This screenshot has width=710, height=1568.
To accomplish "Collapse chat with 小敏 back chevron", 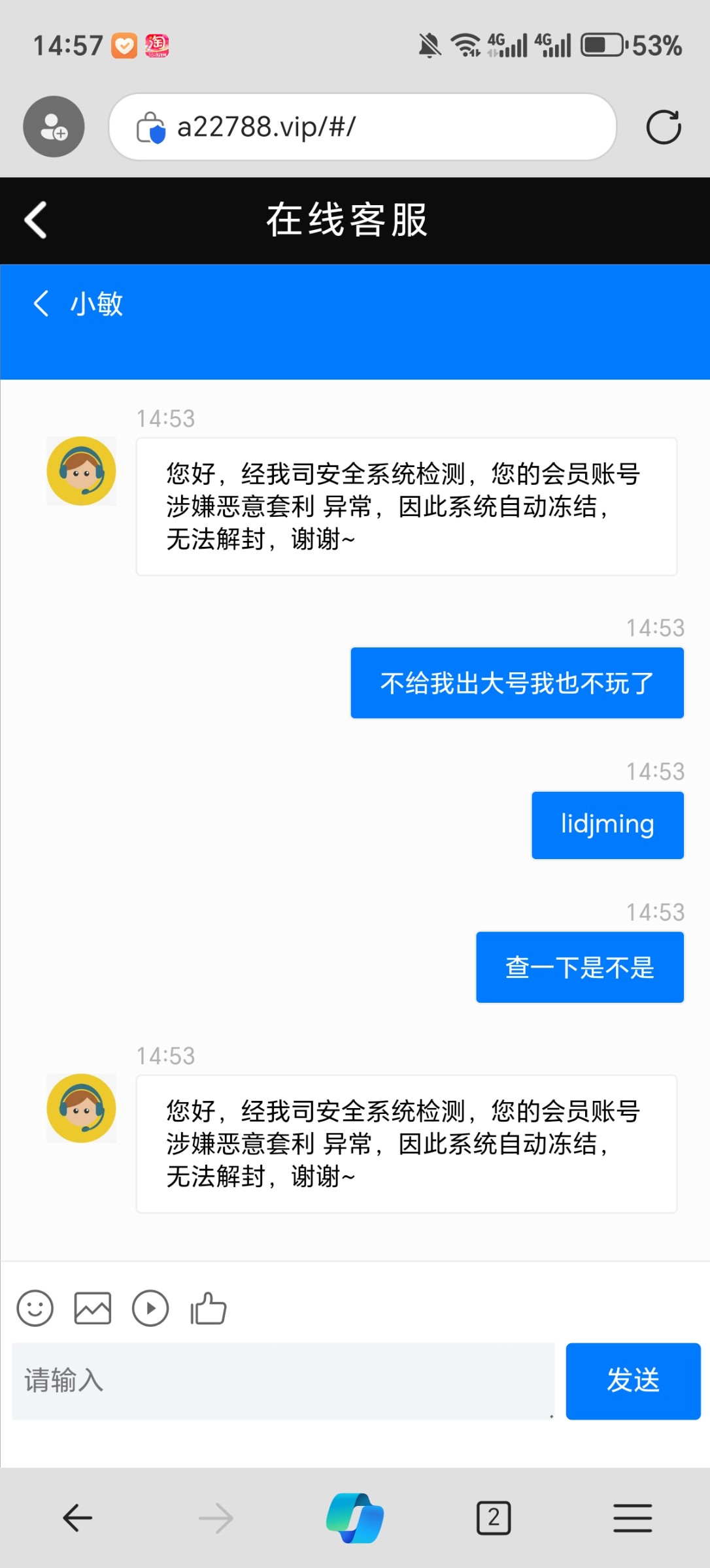I will [x=41, y=304].
